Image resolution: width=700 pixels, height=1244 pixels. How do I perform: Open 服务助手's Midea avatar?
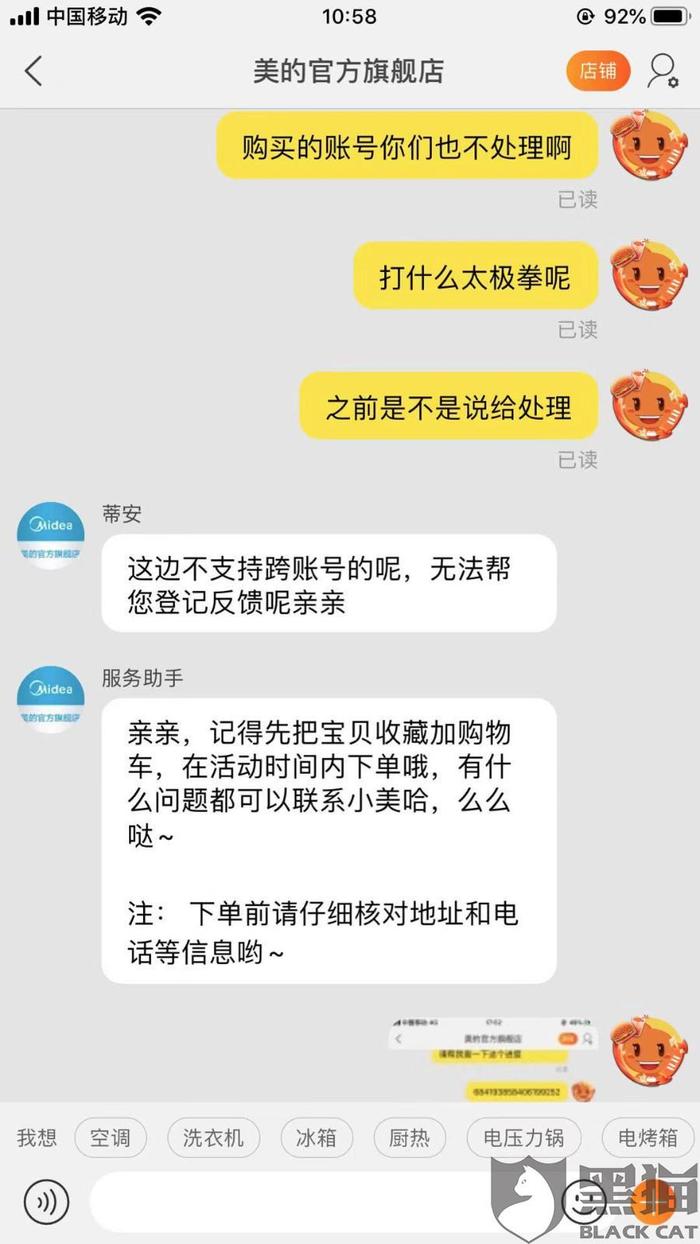[x=51, y=699]
